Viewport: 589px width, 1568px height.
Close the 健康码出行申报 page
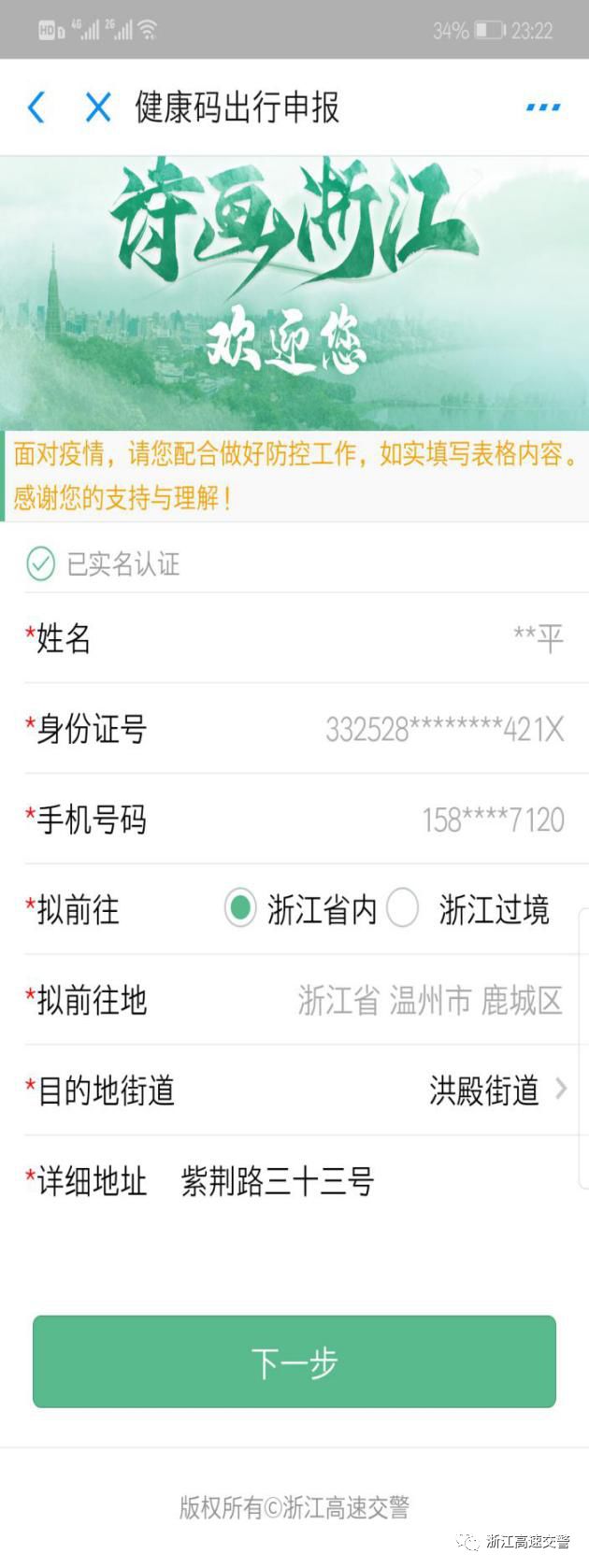pos(98,107)
